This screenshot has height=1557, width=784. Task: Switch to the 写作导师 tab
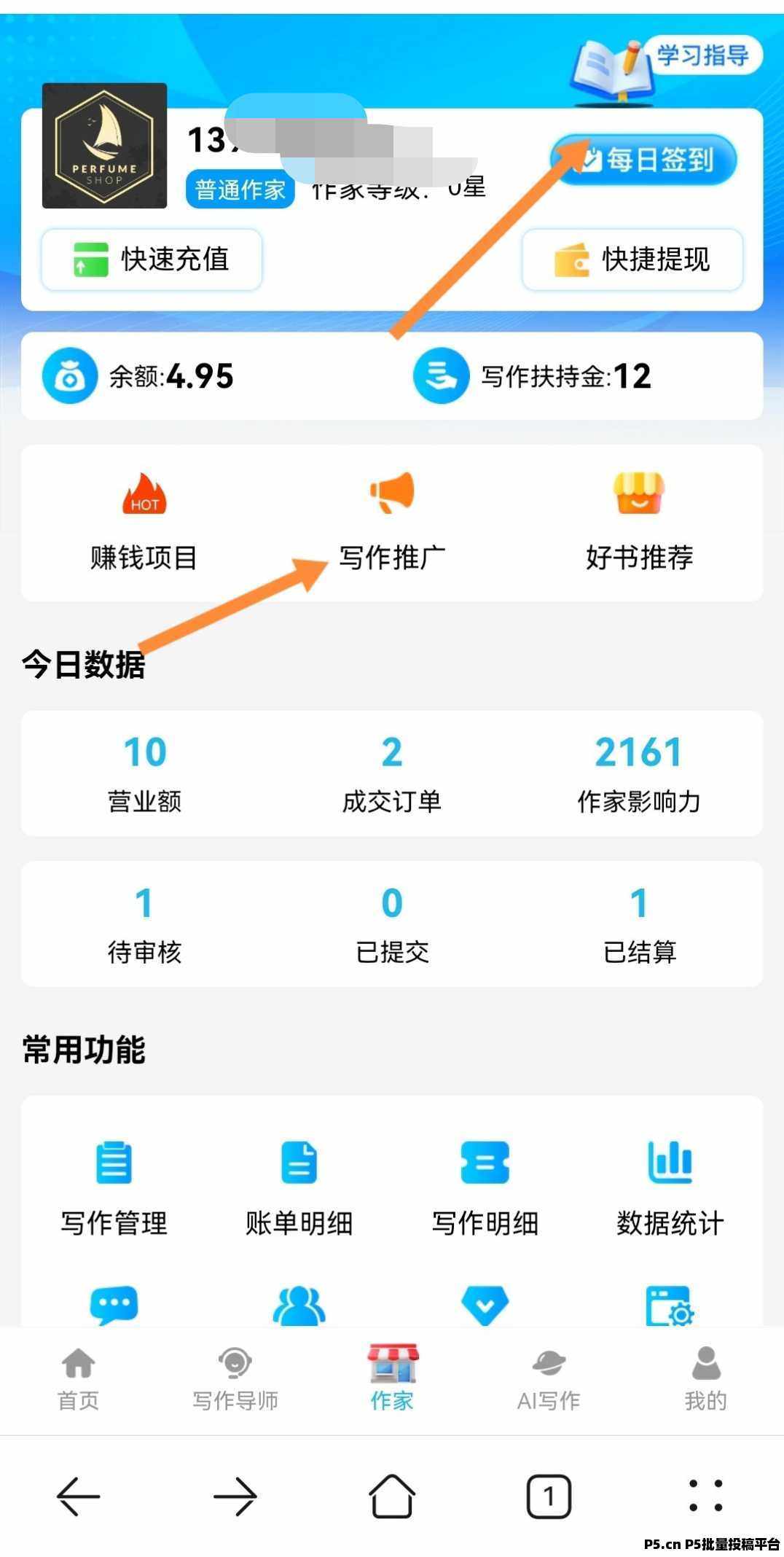point(235,1379)
